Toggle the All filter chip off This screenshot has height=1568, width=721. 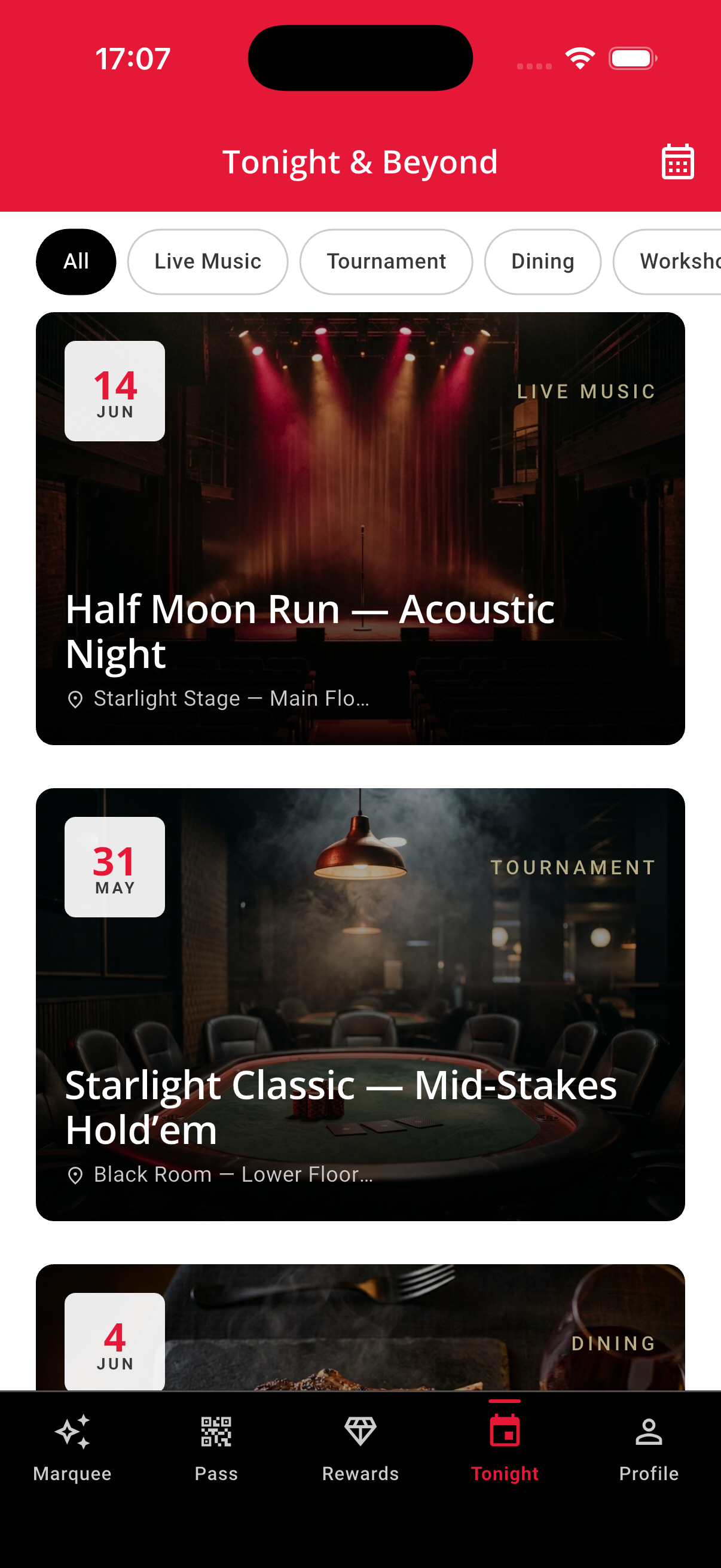tap(75, 261)
